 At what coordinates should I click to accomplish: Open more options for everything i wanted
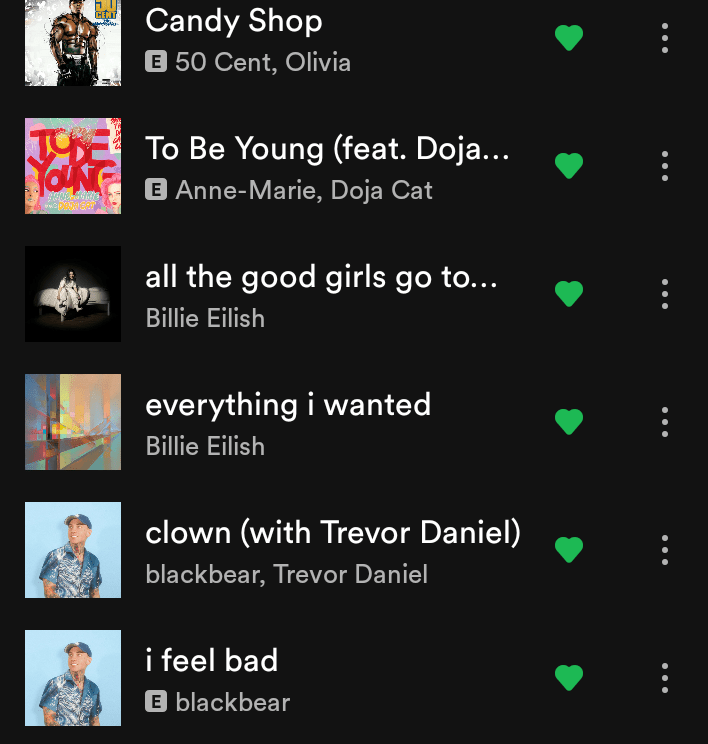[x=665, y=421]
